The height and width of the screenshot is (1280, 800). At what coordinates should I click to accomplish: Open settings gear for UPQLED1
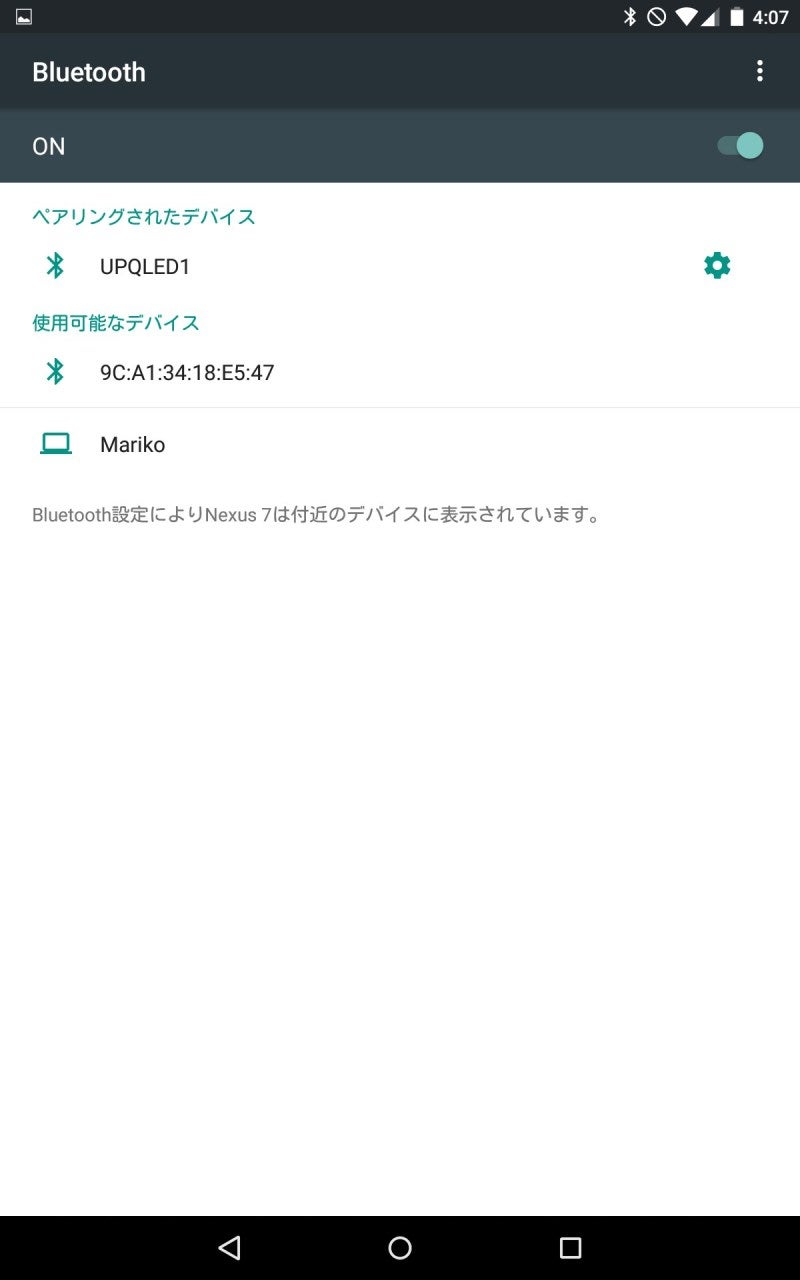pos(717,265)
